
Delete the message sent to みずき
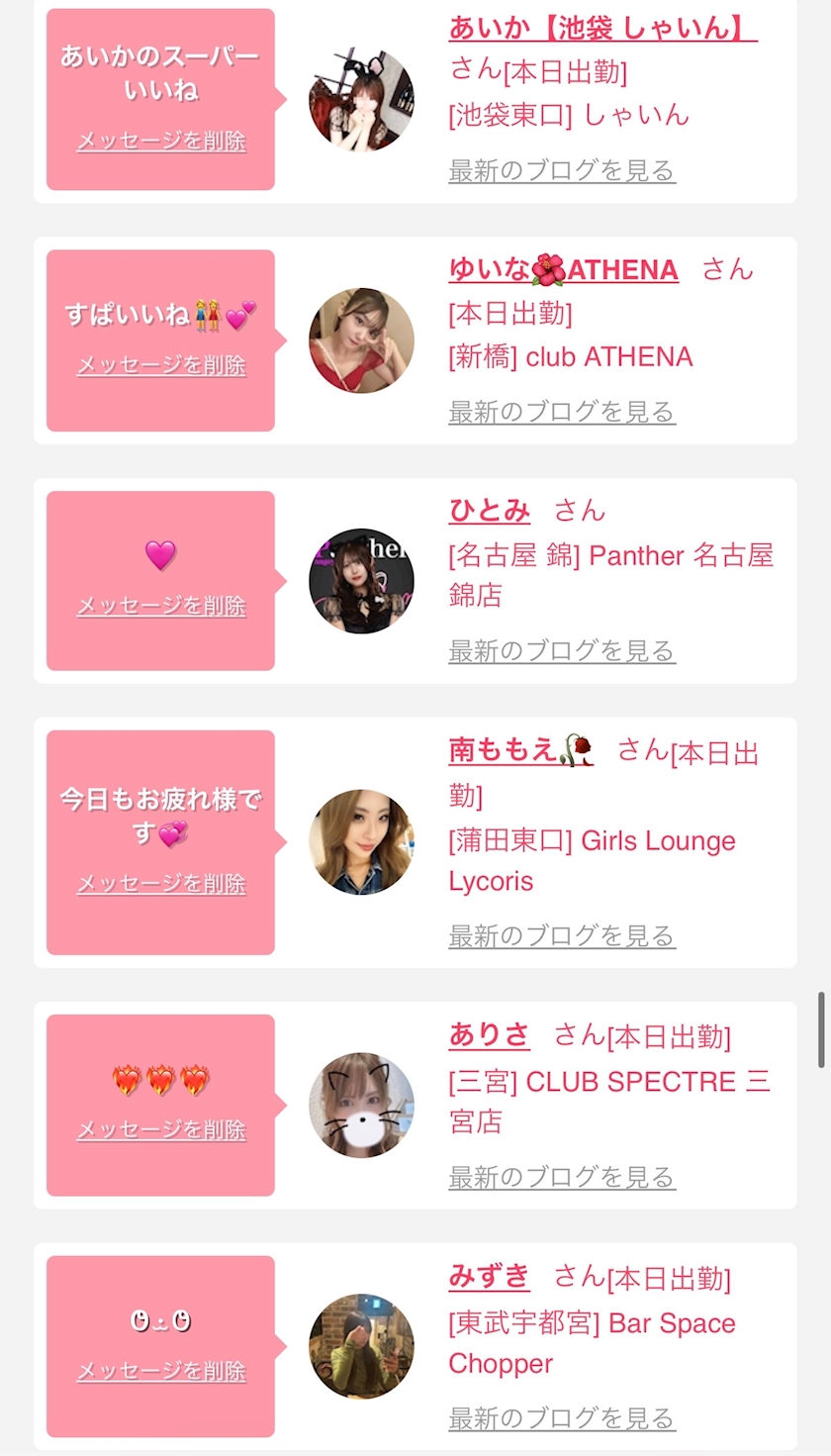[161, 1371]
